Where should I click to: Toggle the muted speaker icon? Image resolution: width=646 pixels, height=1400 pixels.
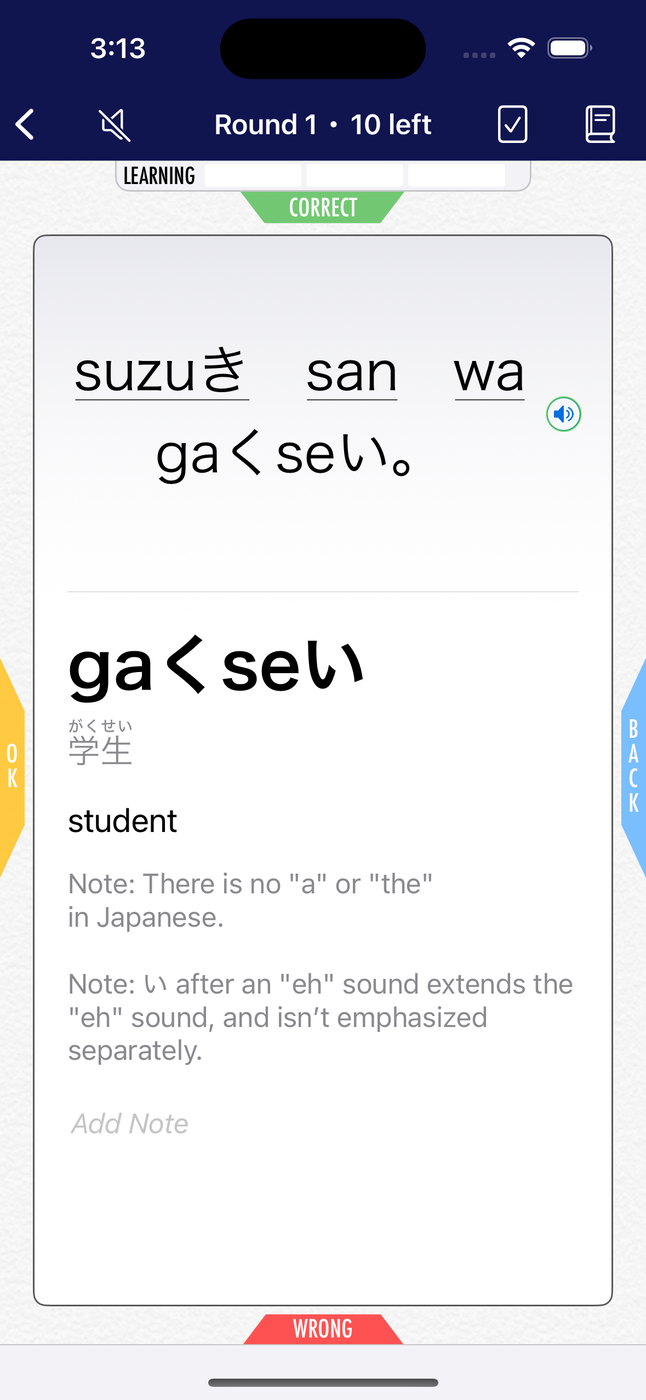point(115,125)
